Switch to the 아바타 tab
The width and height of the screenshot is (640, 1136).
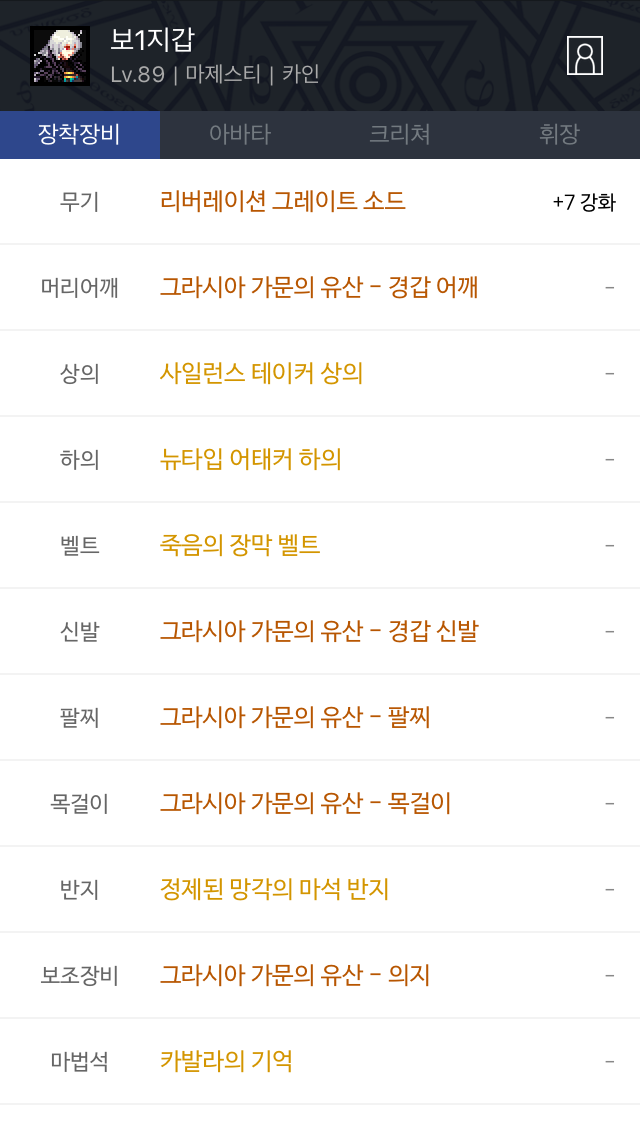point(240,134)
